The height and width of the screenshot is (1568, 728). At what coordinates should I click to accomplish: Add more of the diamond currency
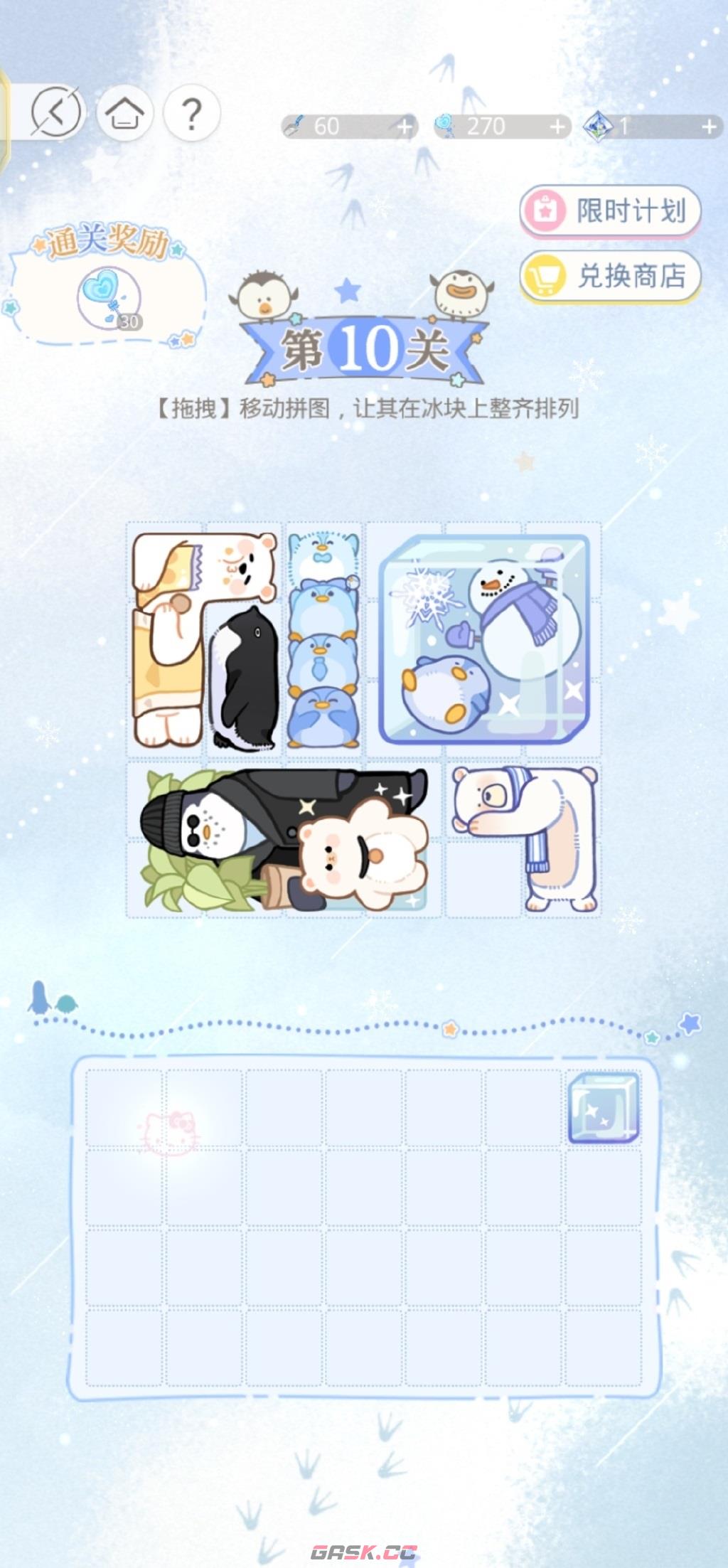709,127
